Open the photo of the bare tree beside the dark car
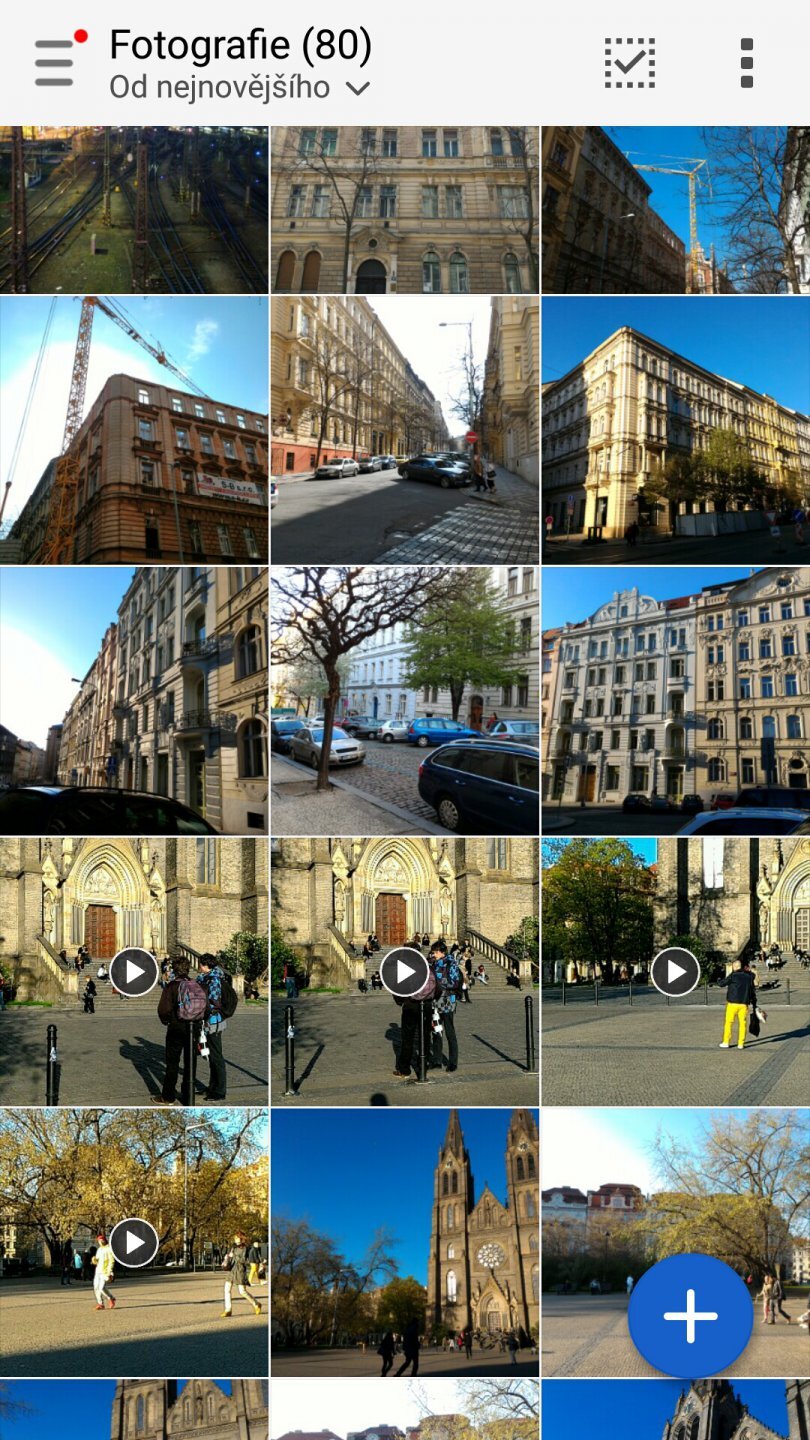The image size is (810, 1440). [404, 700]
